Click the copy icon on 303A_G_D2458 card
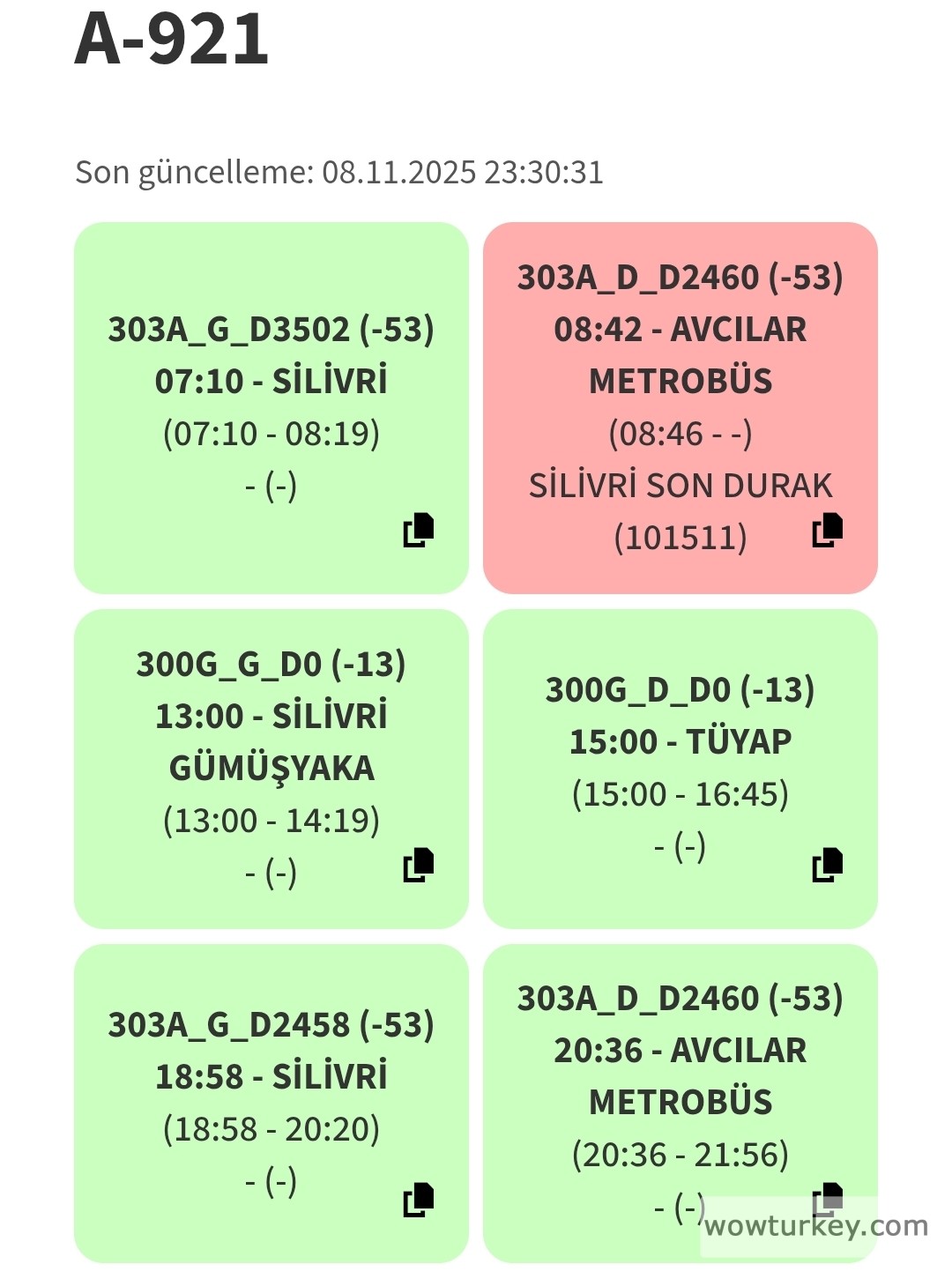 point(420,1199)
